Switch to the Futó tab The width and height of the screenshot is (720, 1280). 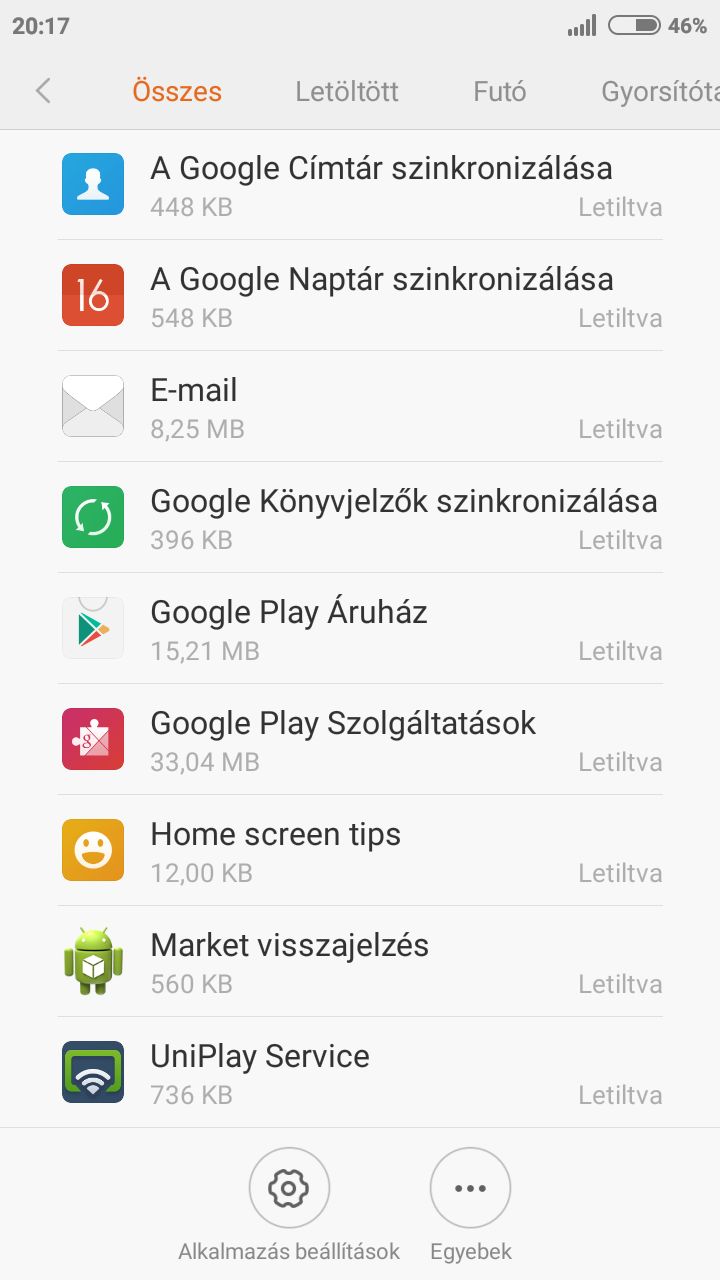tap(500, 92)
